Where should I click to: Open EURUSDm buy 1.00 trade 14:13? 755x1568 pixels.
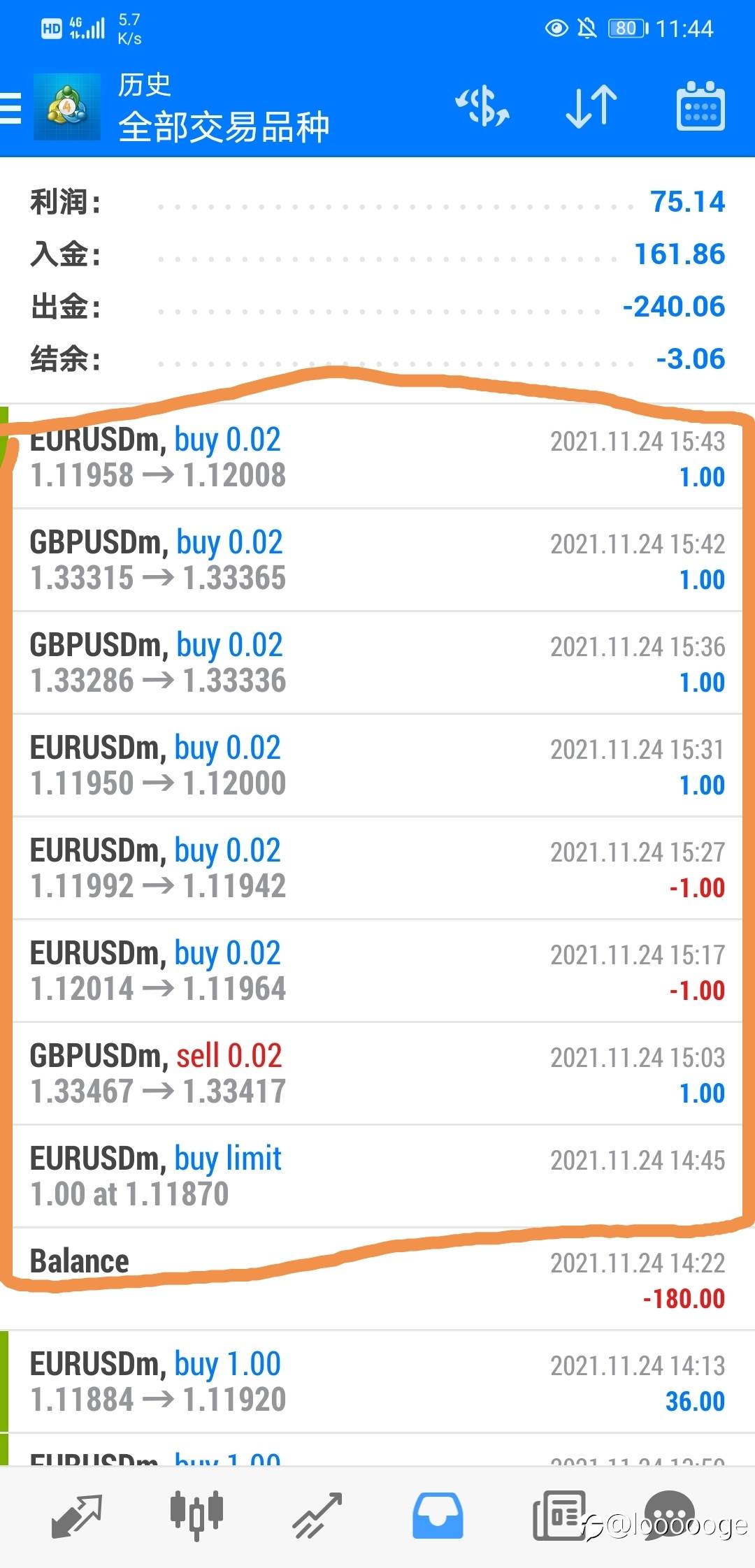click(x=377, y=1381)
